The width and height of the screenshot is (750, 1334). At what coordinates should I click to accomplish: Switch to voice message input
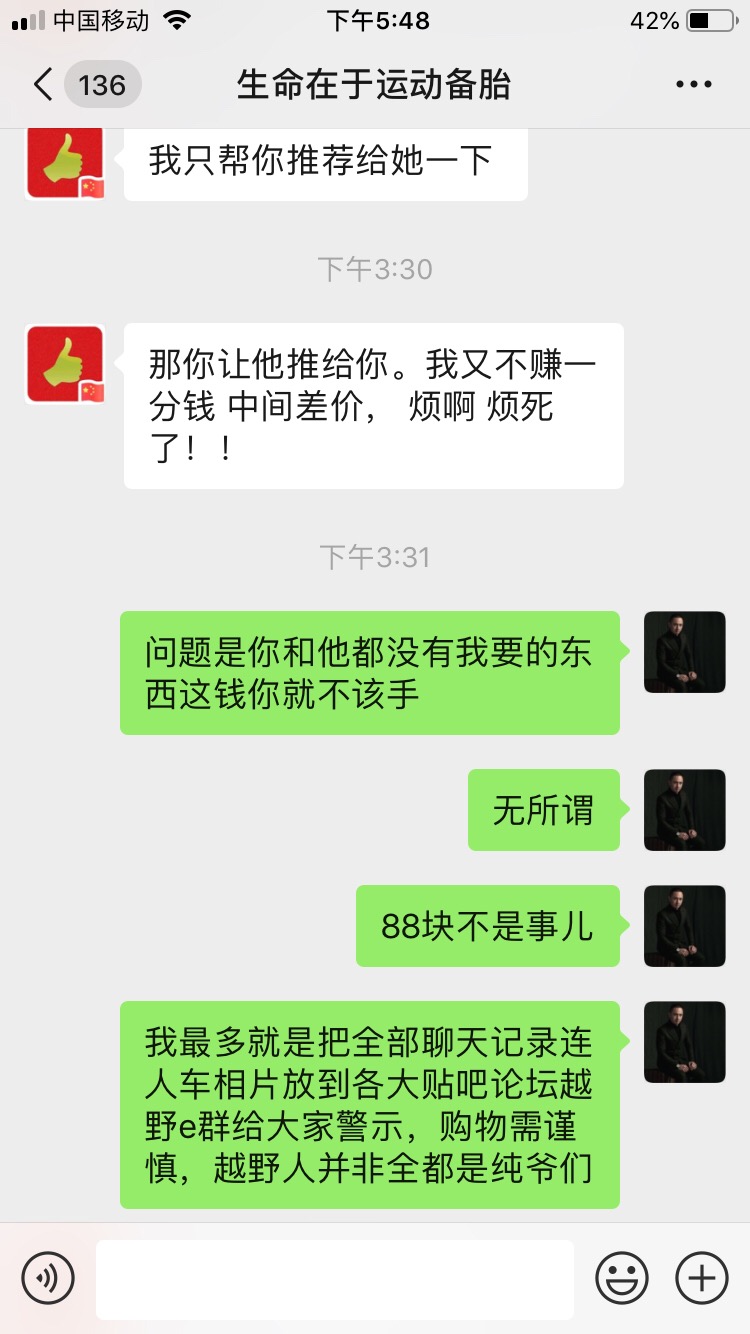coord(48,1278)
